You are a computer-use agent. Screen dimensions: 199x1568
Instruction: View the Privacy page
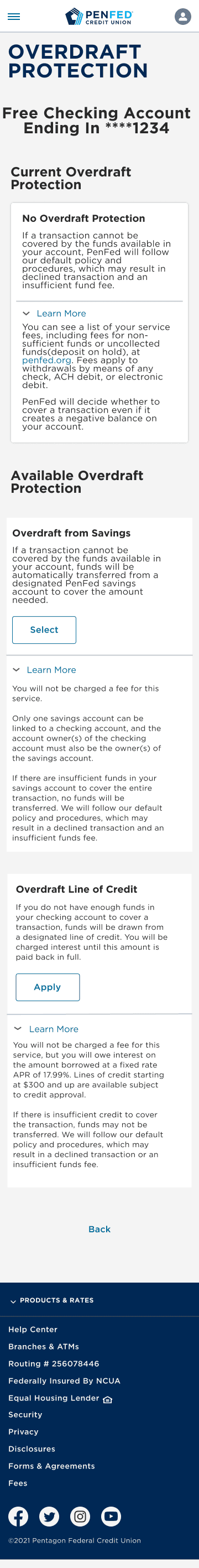[x=23, y=1431]
